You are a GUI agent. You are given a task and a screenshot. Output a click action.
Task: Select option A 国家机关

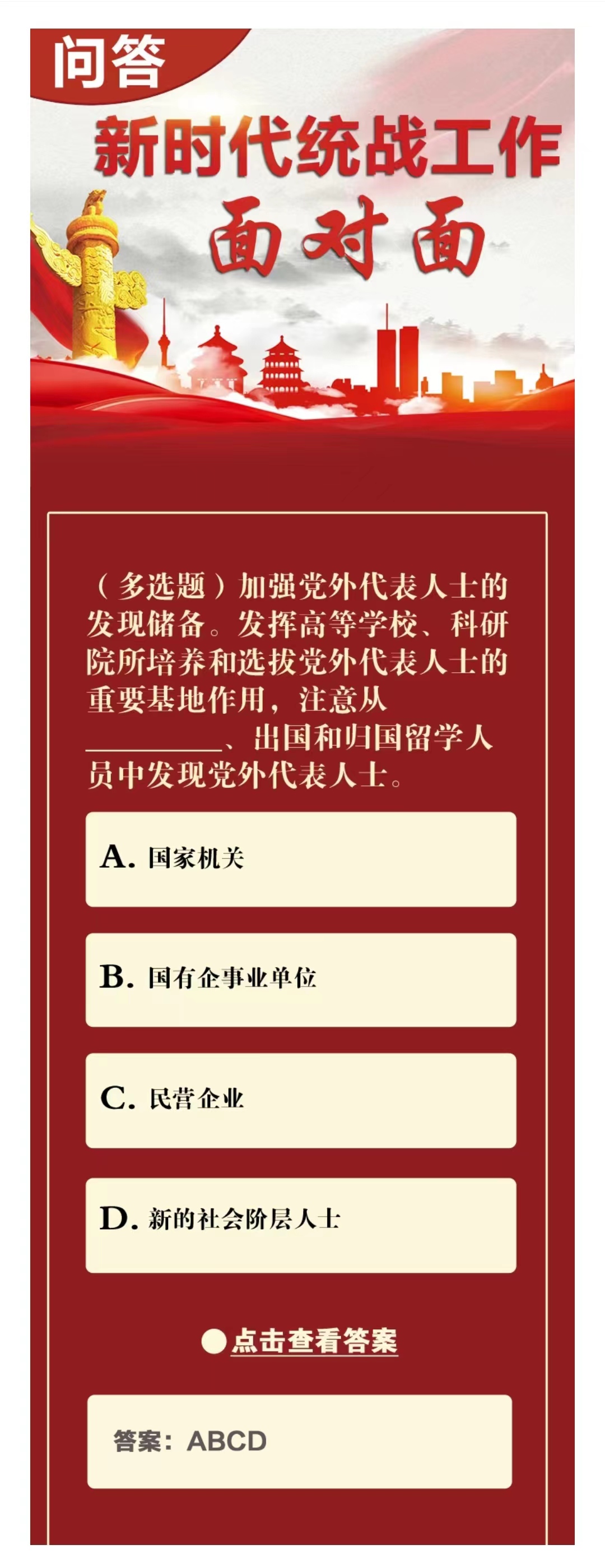[x=301, y=858]
